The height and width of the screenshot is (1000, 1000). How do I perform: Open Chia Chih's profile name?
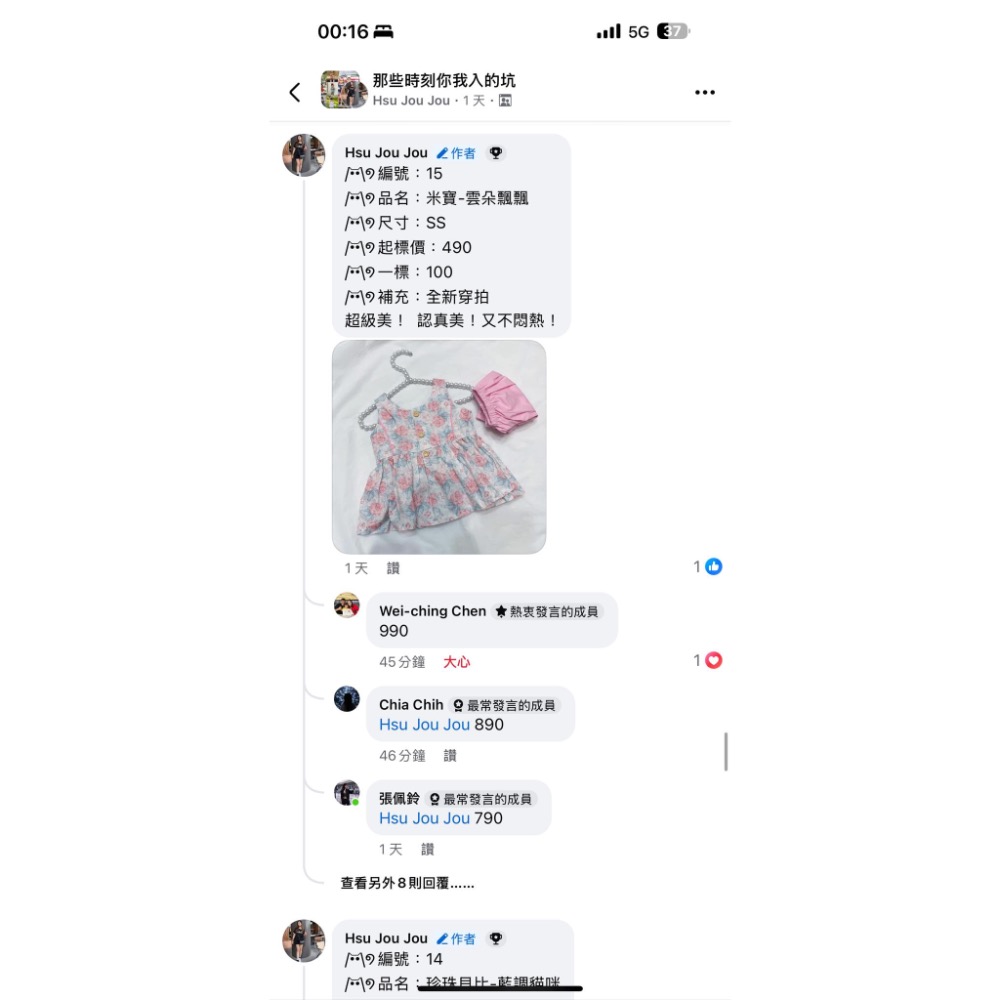pyautogui.click(x=411, y=705)
